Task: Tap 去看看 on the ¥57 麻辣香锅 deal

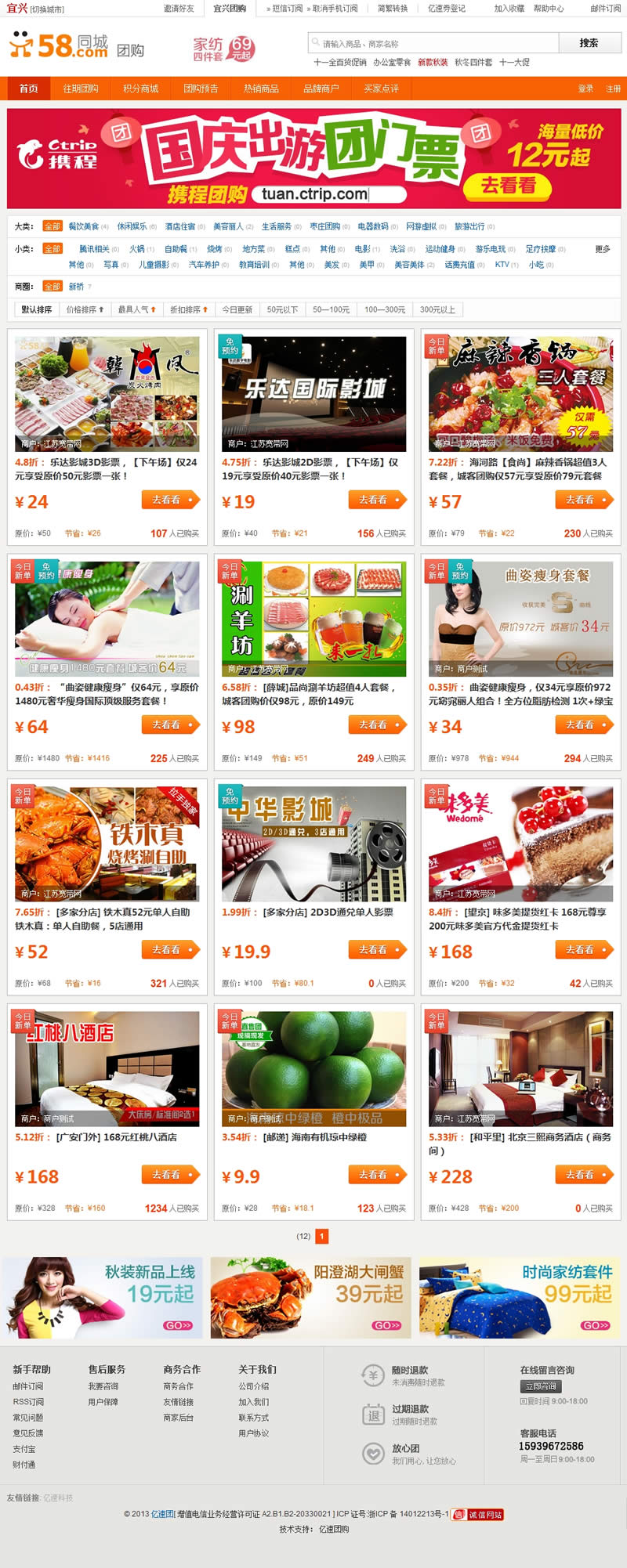Action: (x=585, y=500)
